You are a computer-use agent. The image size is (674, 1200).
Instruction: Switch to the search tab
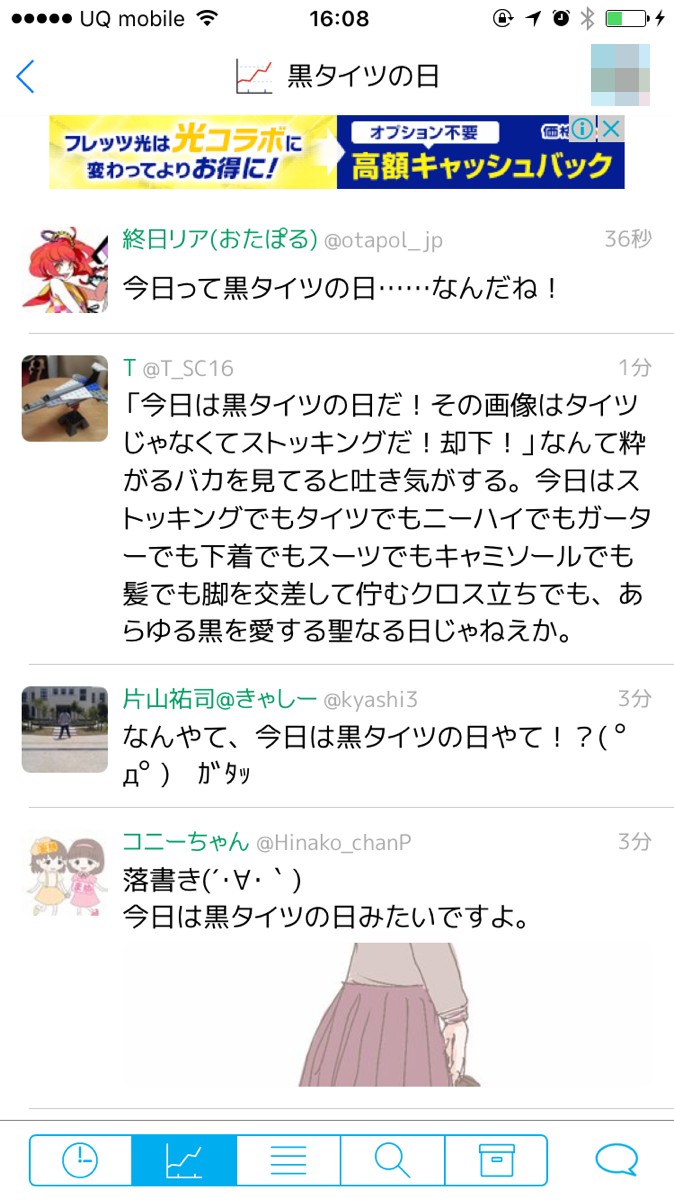[392, 1160]
